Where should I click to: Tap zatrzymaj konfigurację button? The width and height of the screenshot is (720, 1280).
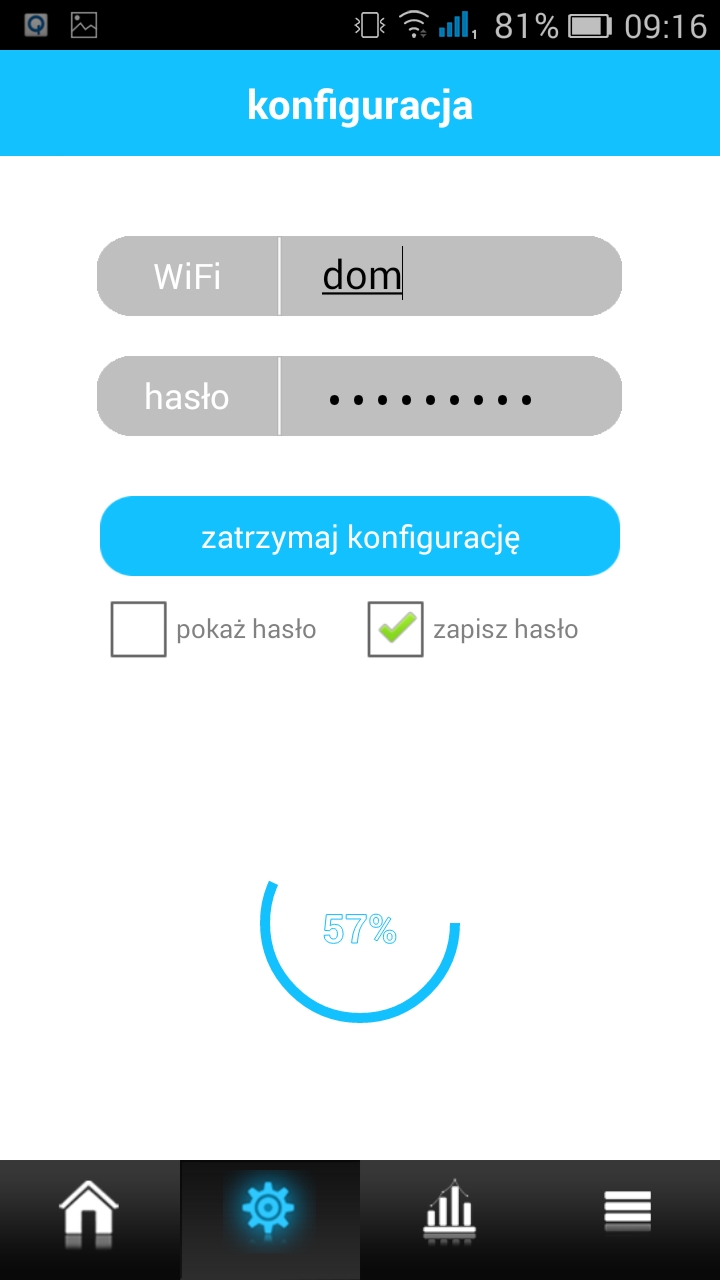click(360, 536)
